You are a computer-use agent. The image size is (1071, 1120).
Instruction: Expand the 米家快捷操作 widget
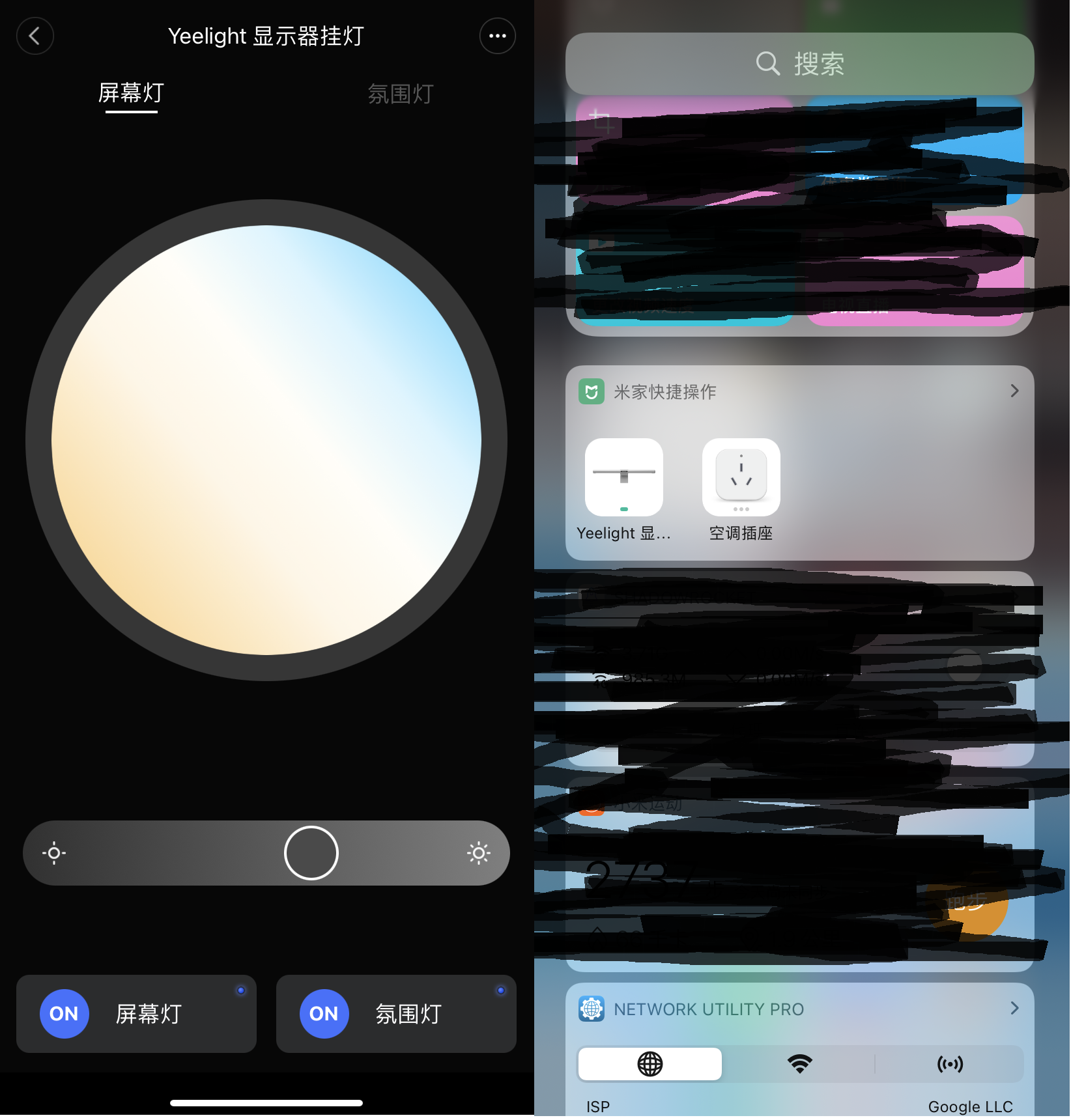(1014, 391)
